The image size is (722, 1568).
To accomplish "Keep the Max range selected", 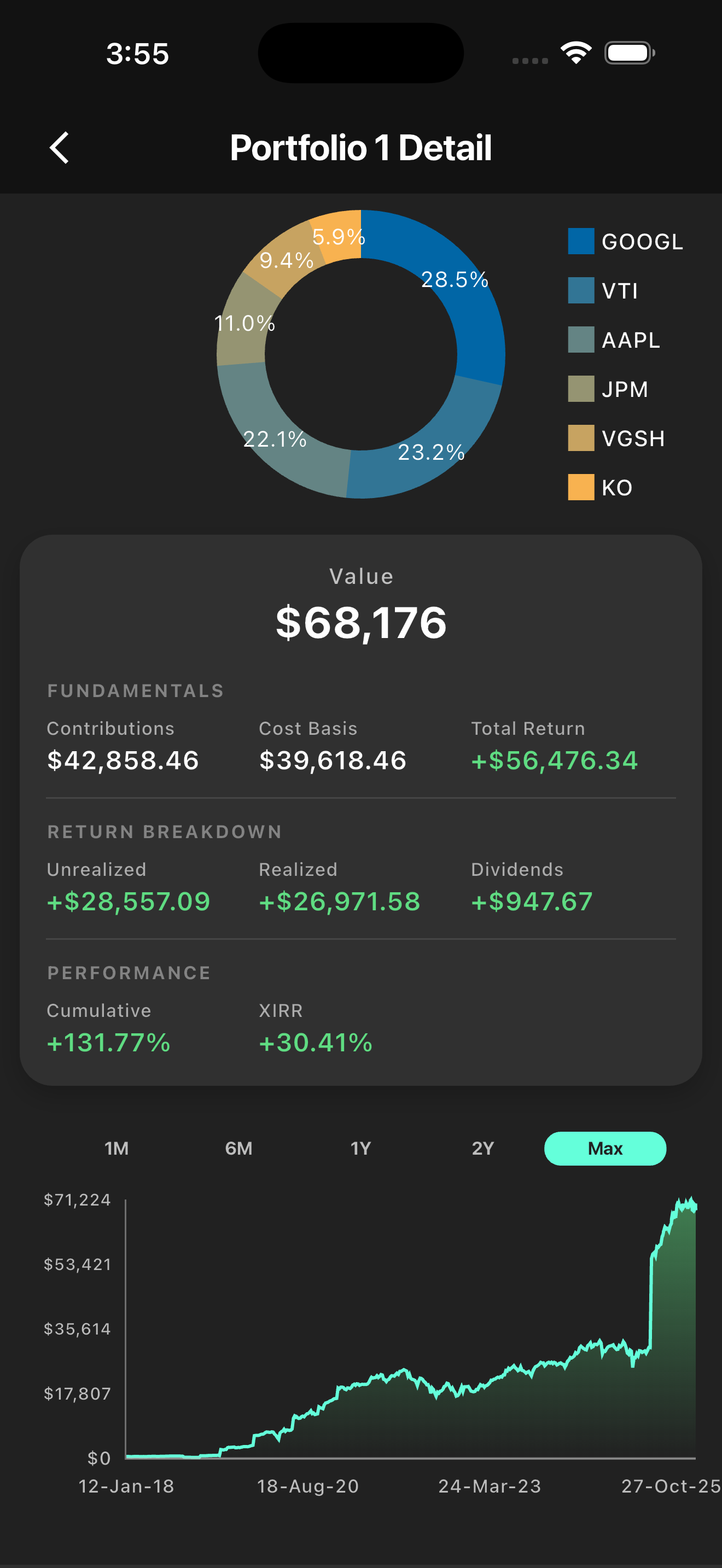I will 604,1148.
